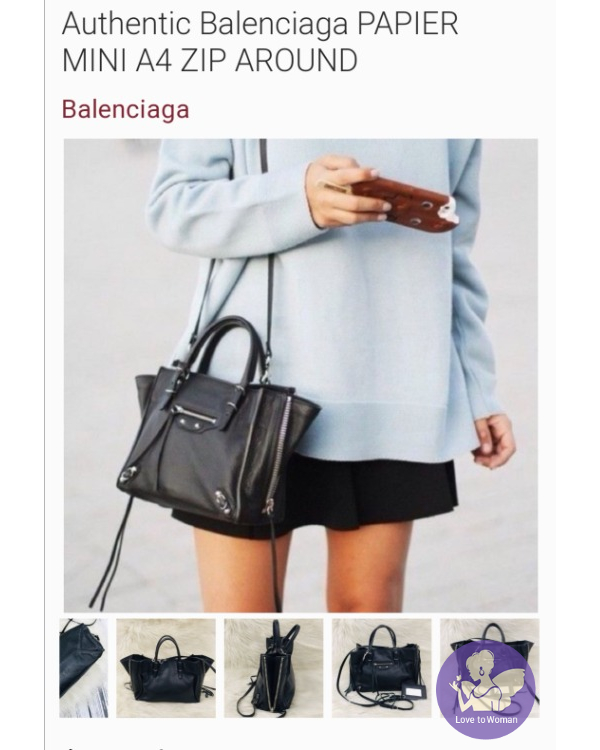
Task: Show the thumbnail of bag with strap and tag
Action: pyautogui.click(x=381, y=667)
